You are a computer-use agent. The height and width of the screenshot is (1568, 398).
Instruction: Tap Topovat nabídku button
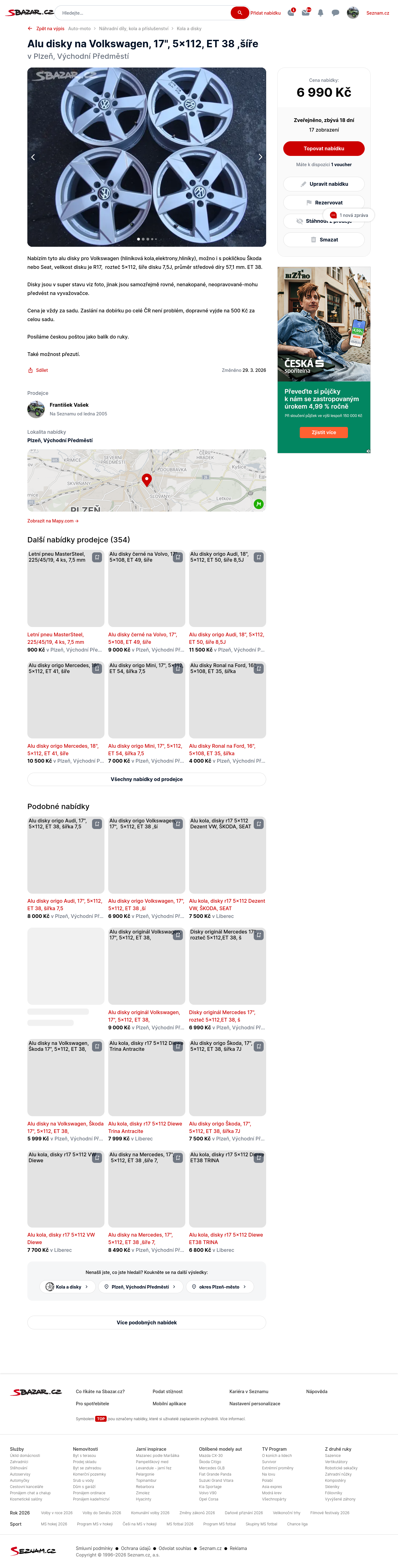pyautogui.click(x=323, y=148)
